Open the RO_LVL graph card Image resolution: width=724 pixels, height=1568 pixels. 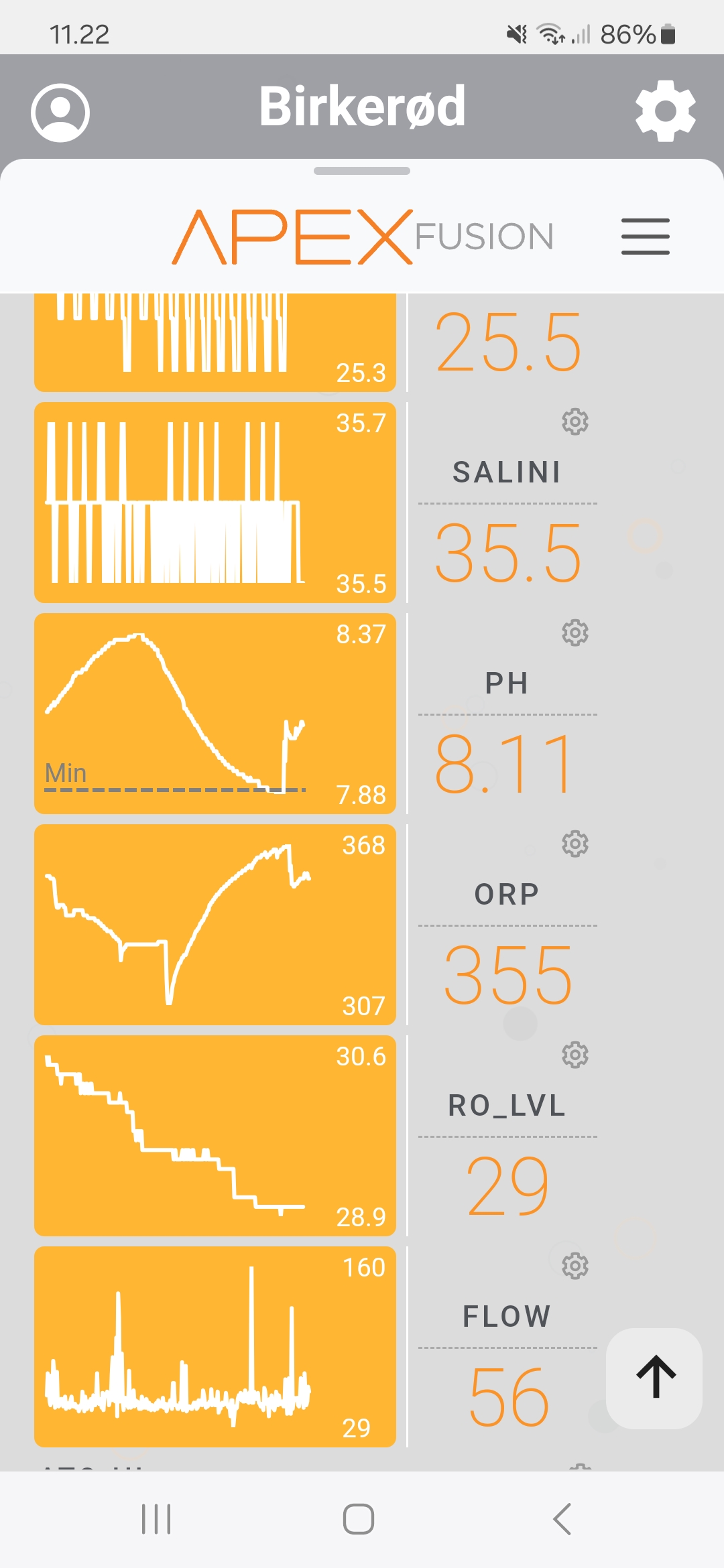[x=215, y=1136]
